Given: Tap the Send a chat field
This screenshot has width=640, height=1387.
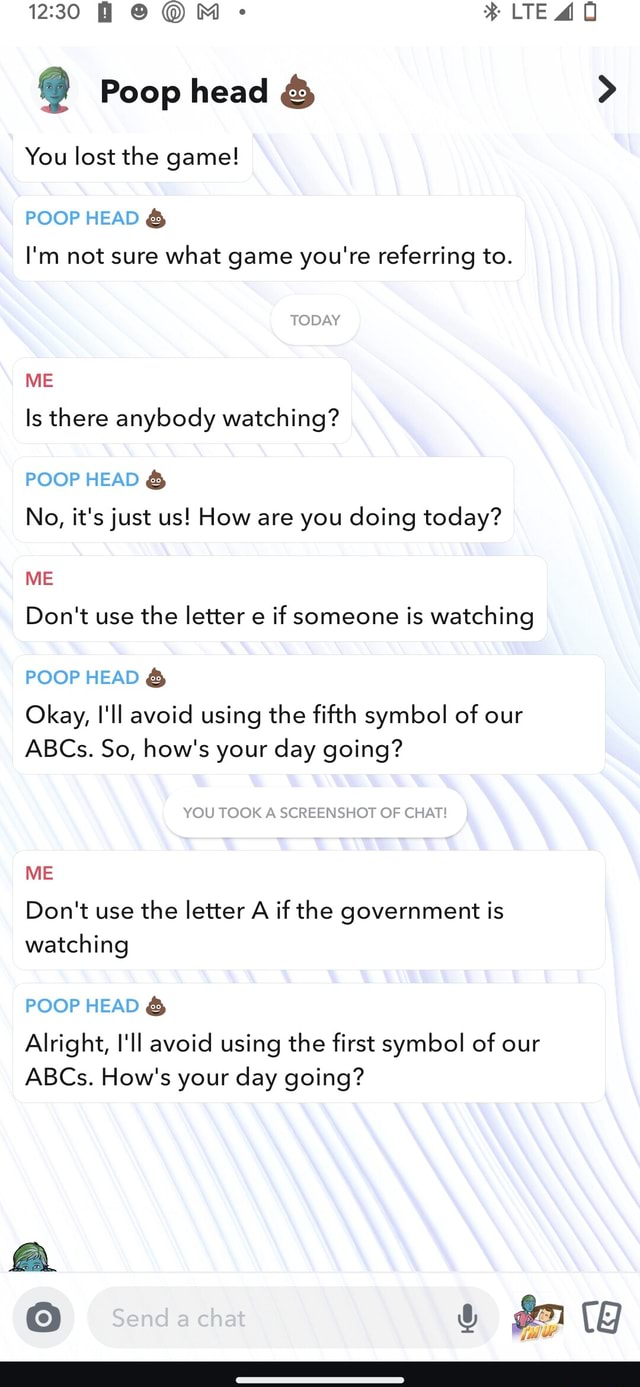Looking at the screenshot, I should tap(270, 1318).
